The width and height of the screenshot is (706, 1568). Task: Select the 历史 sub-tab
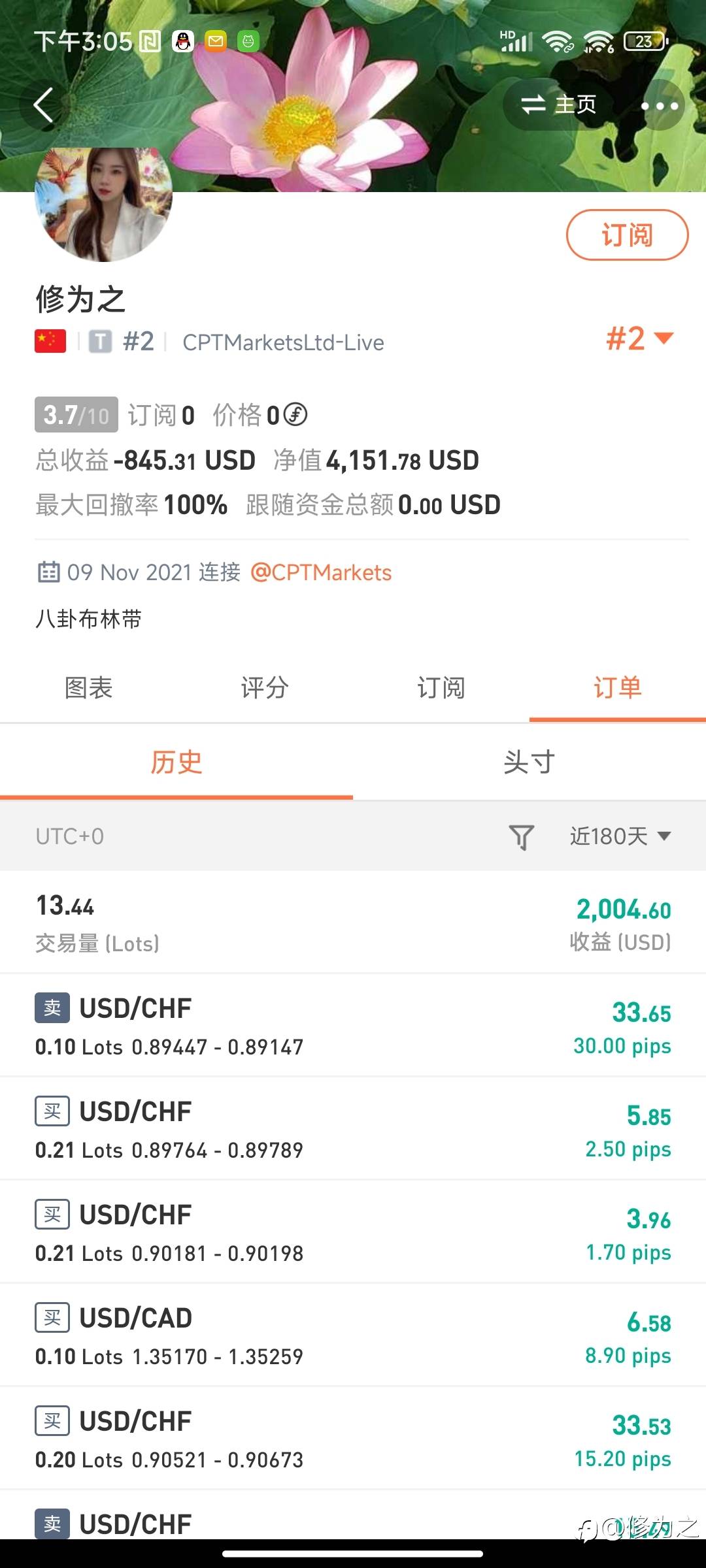(x=176, y=762)
